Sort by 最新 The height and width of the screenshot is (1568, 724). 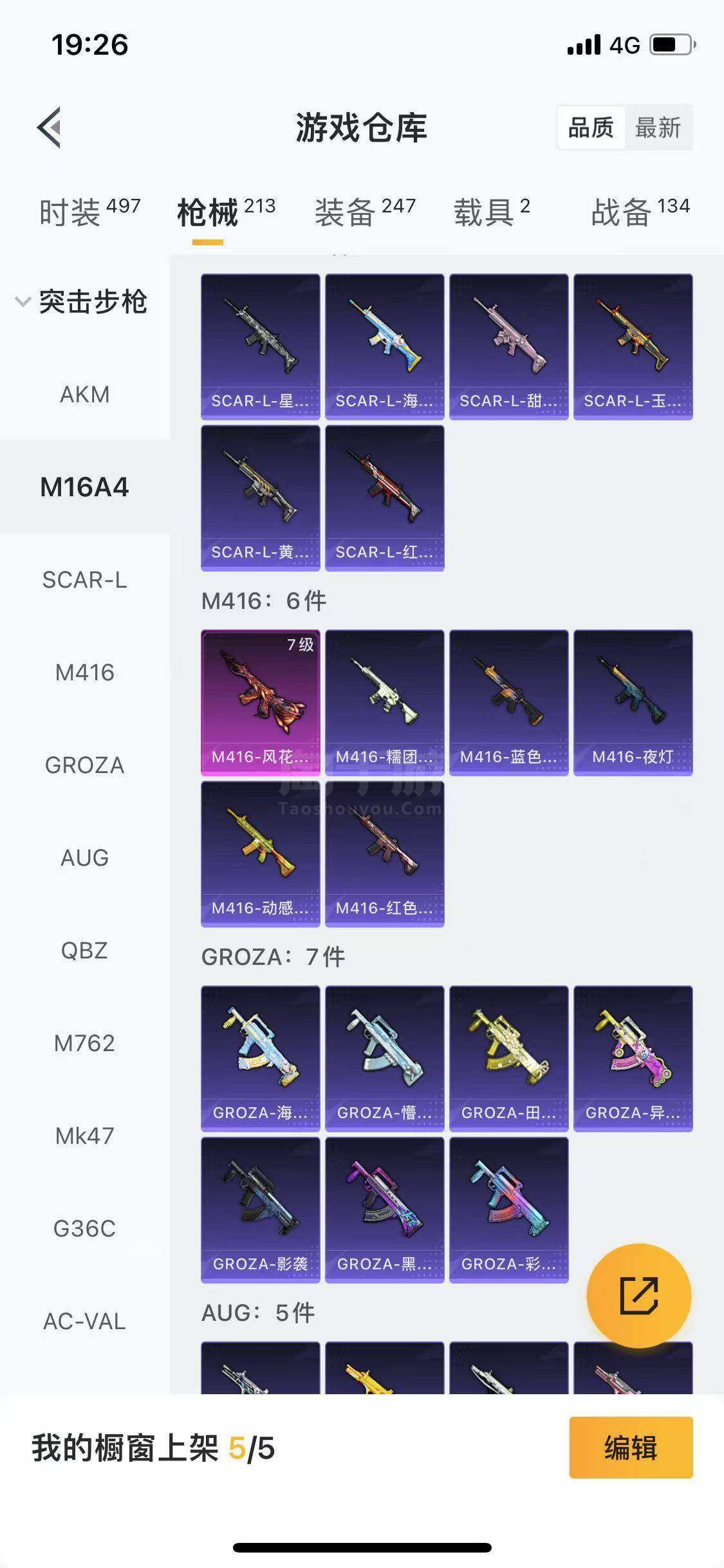point(658,127)
